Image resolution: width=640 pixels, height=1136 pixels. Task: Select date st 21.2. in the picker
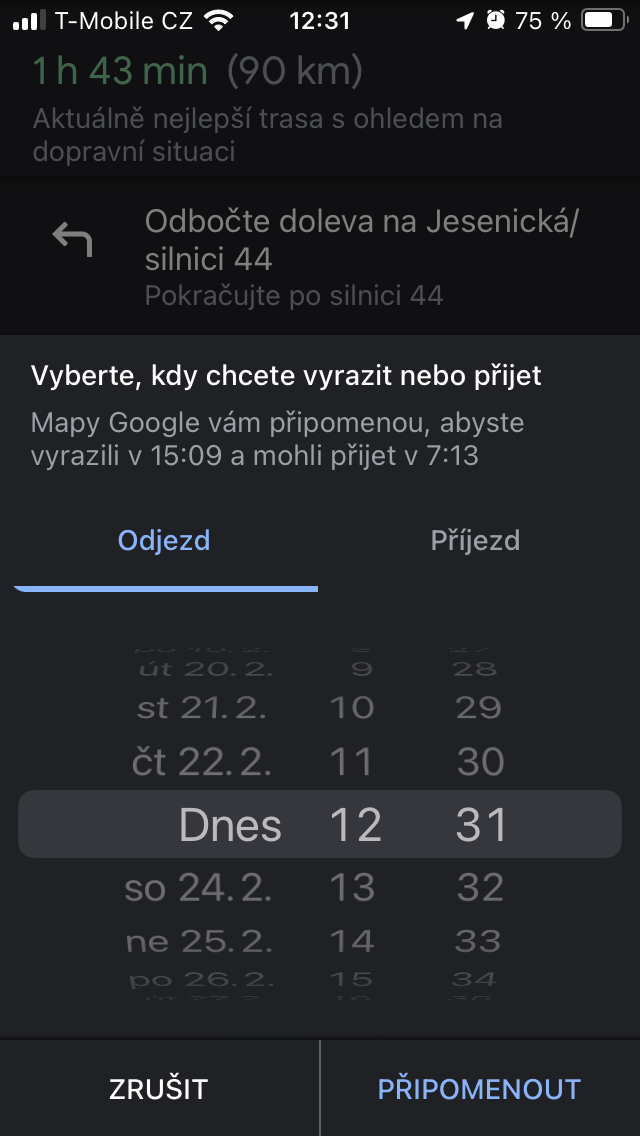[202, 708]
